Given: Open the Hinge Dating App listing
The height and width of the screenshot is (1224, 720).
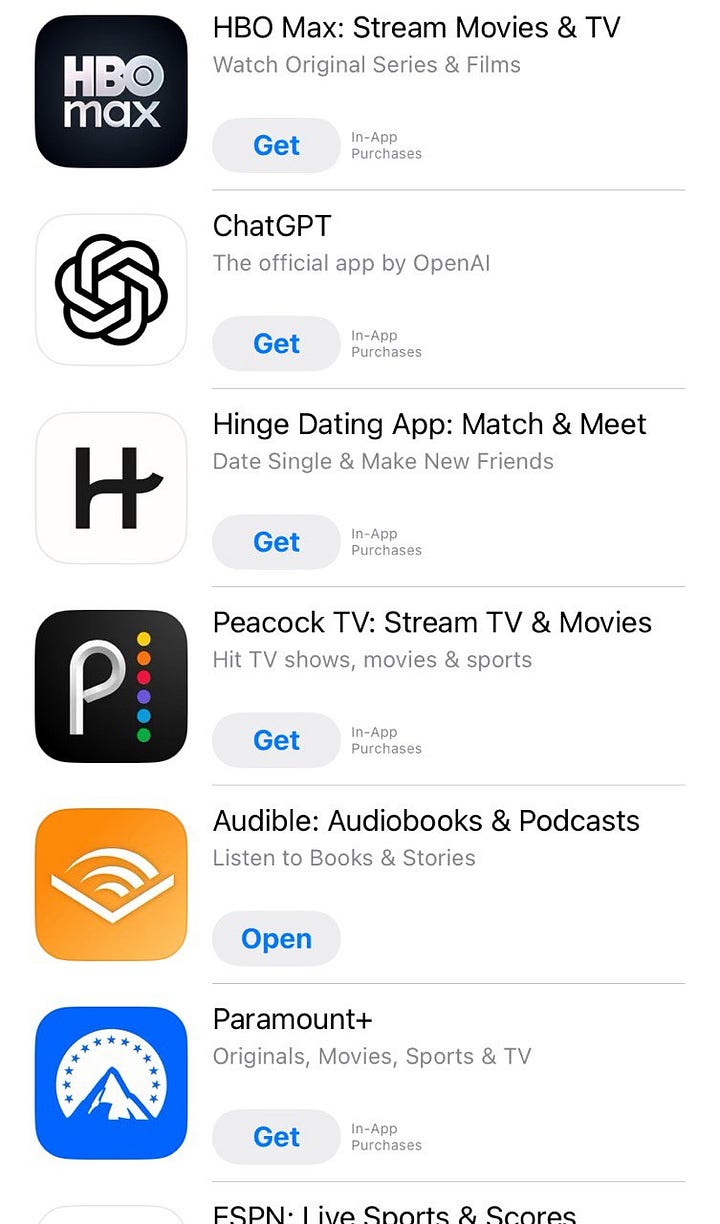Looking at the screenshot, I should (429, 424).
